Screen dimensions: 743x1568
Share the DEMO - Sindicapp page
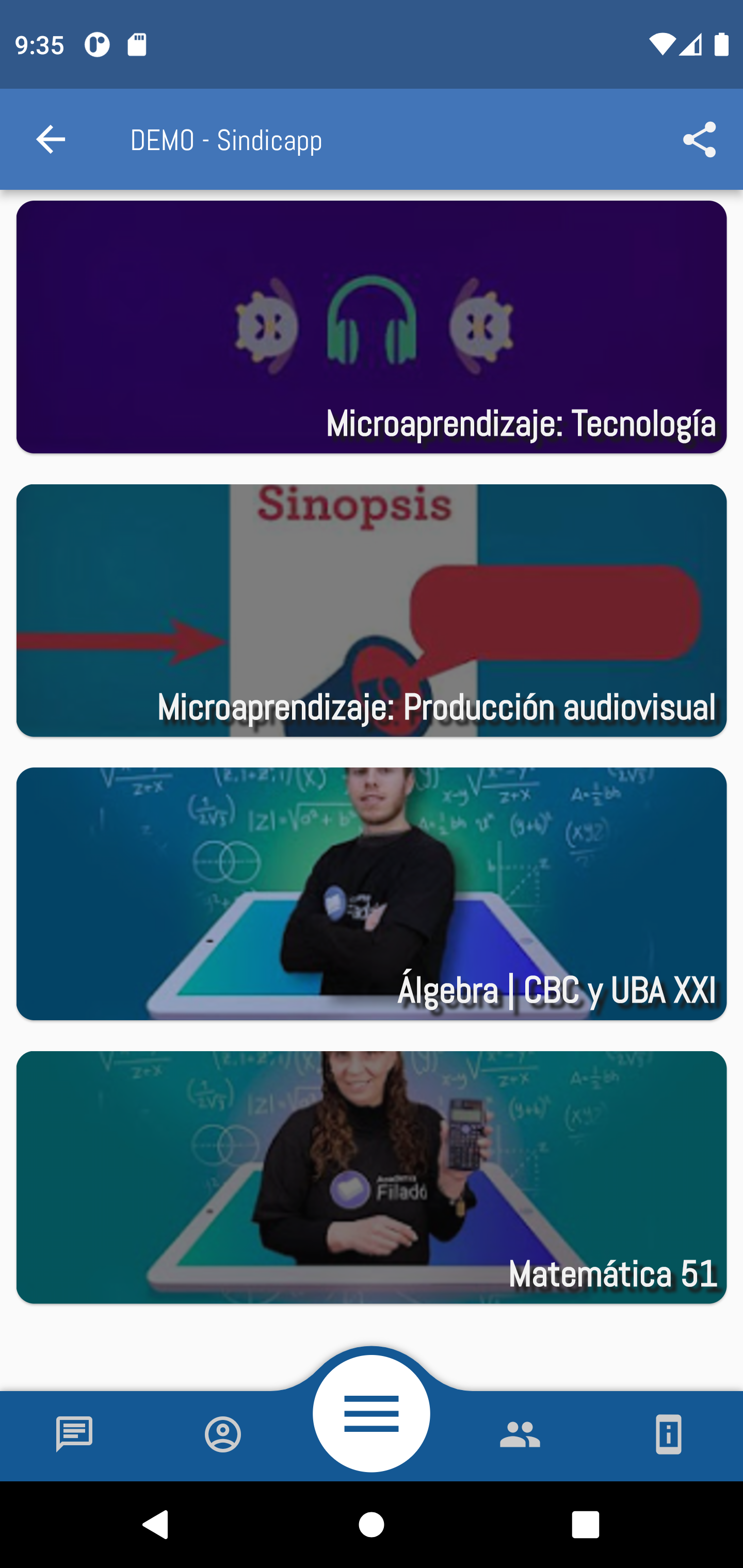tap(699, 140)
